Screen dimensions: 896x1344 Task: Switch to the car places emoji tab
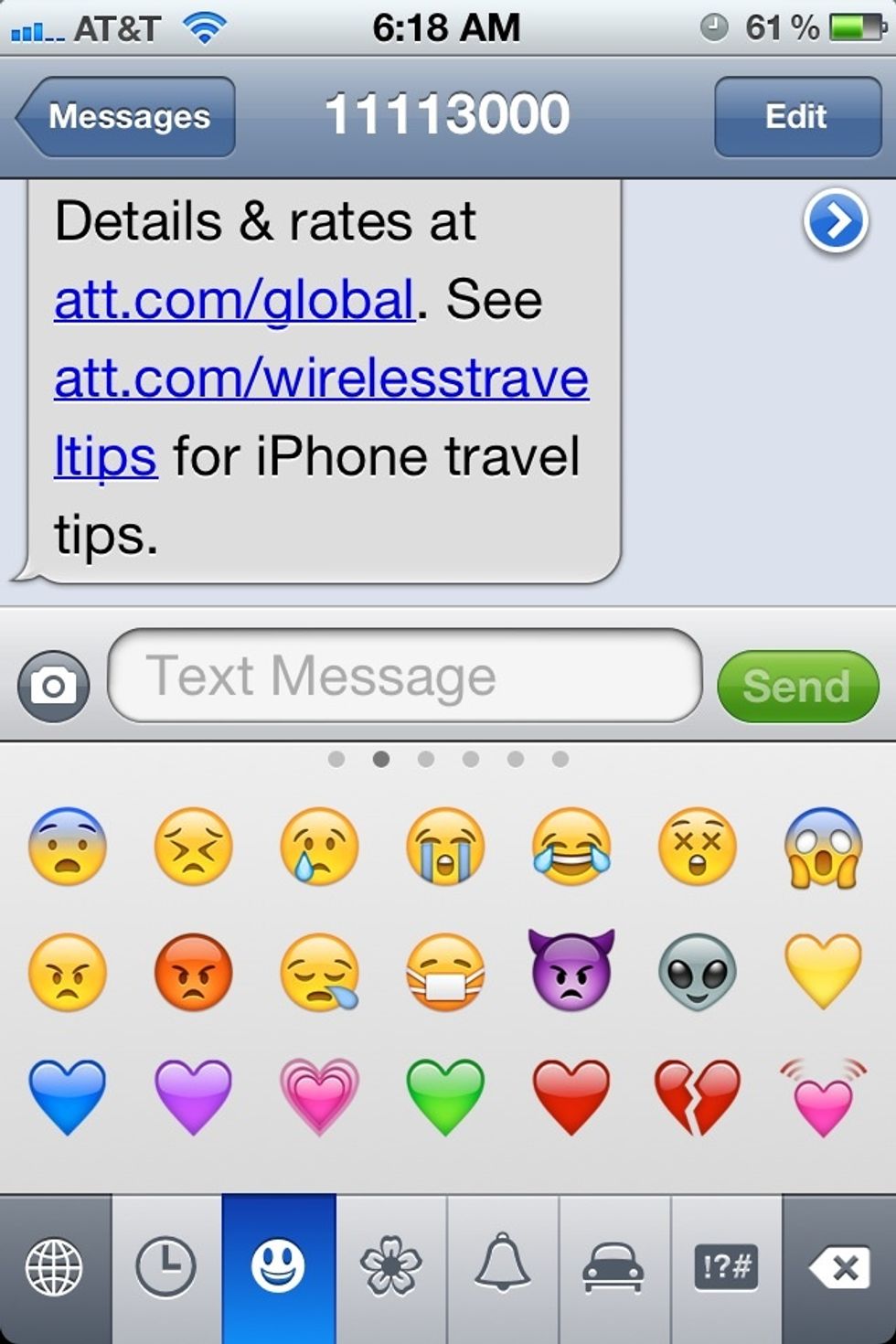click(613, 1267)
